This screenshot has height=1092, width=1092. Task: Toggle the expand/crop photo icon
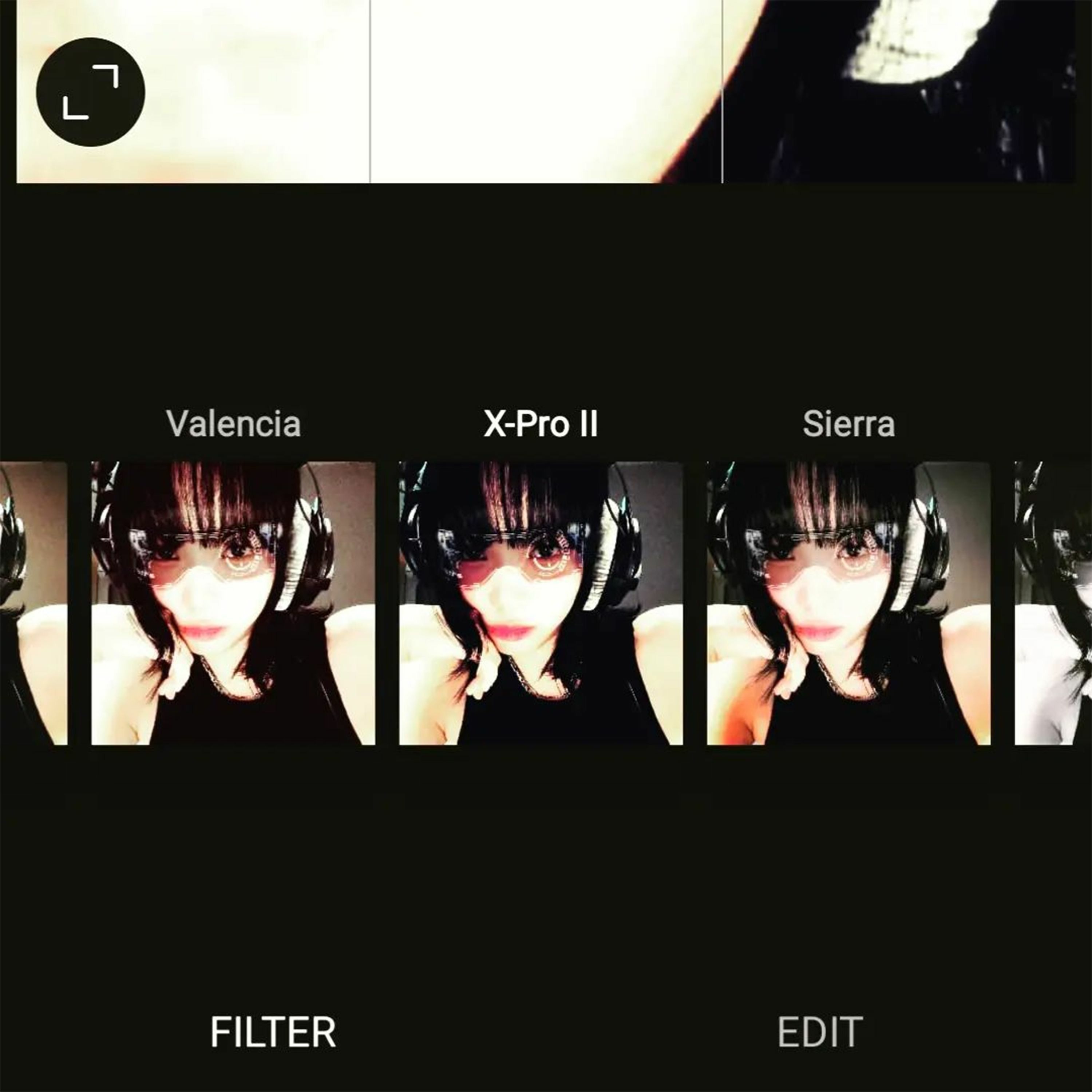90,92
